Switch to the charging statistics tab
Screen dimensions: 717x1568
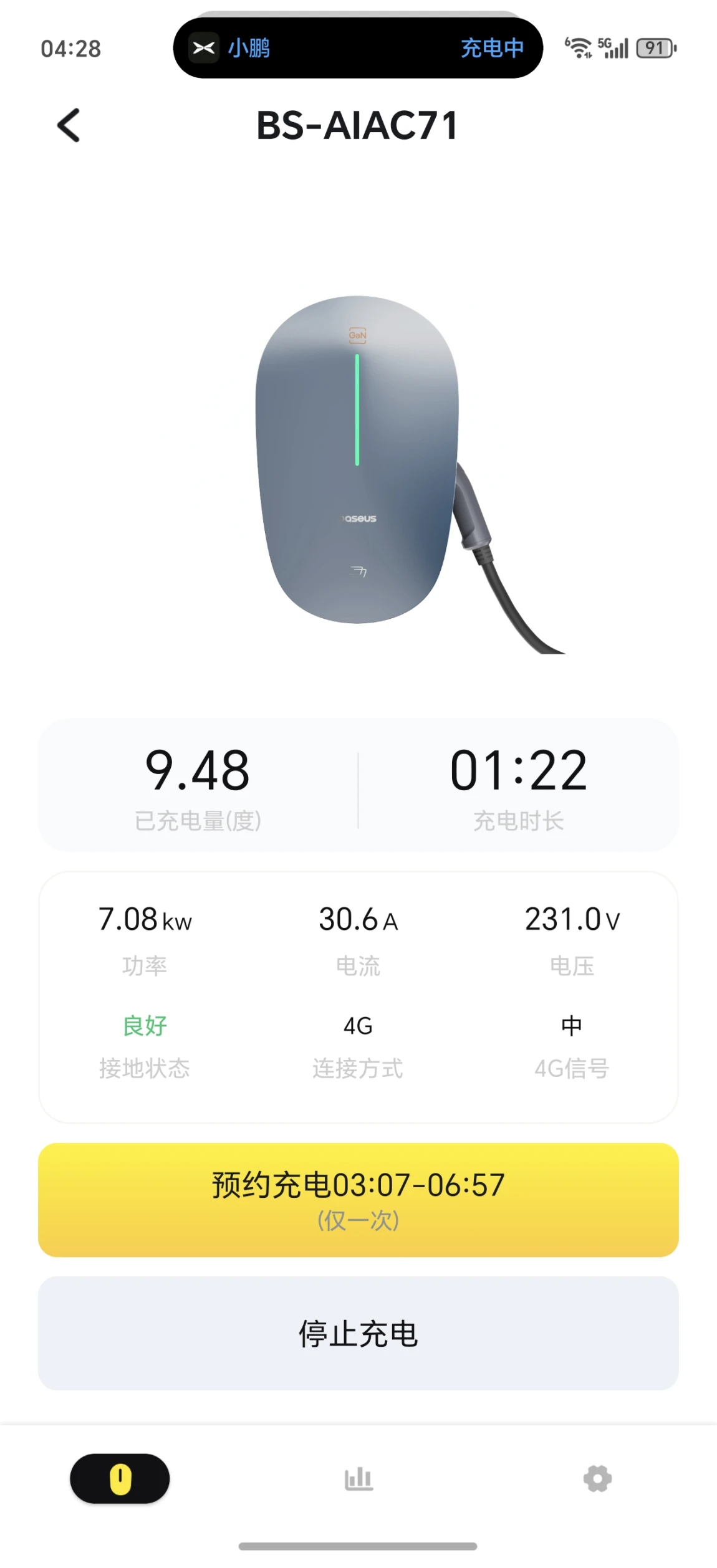tap(358, 1478)
